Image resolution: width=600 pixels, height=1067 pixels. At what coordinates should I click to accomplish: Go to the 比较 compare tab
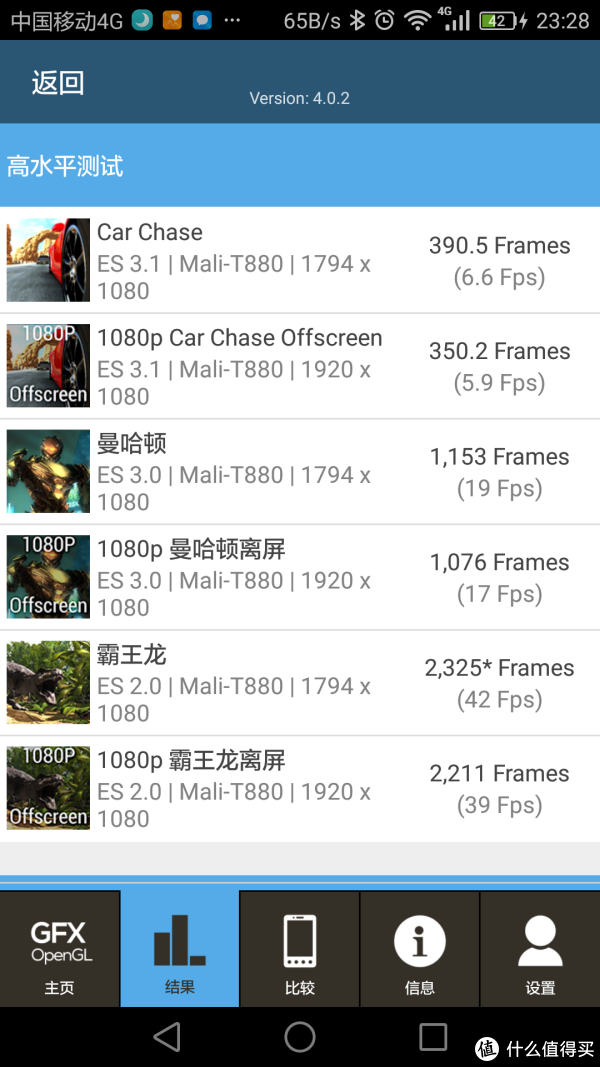(x=300, y=948)
